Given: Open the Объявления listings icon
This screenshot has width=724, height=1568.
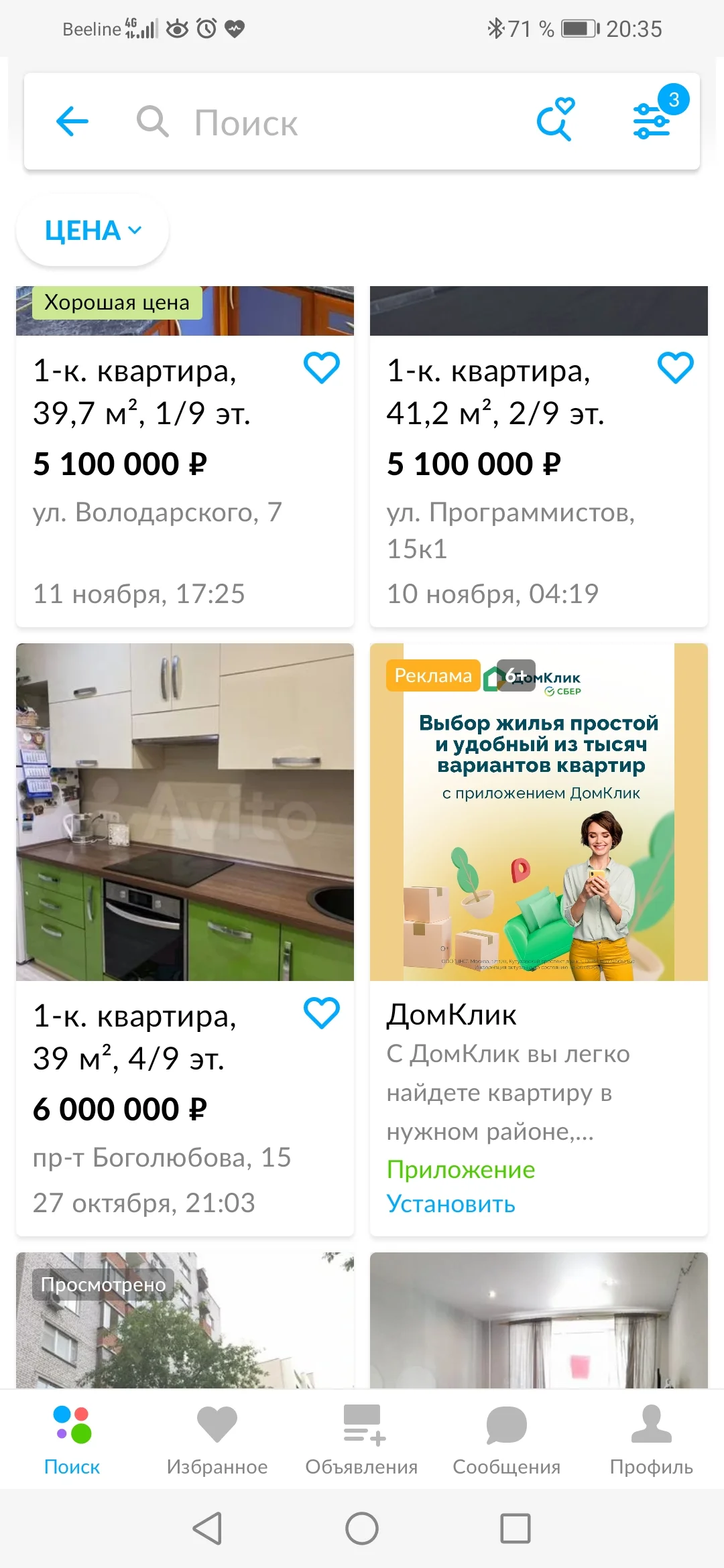Looking at the screenshot, I should (362, 1423).
